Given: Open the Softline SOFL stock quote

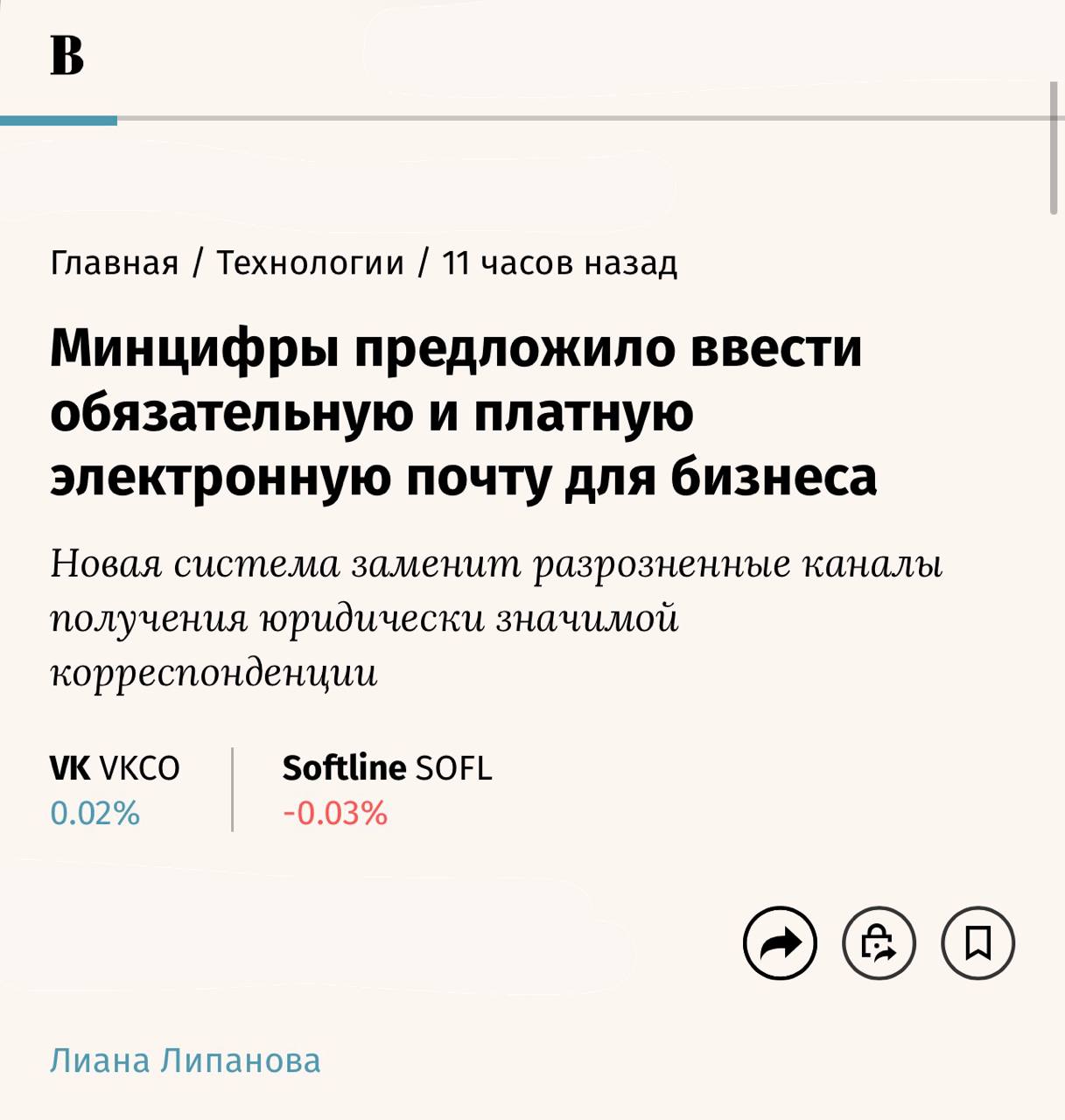Looking at the screenshot, I should click(x=387, y=788).
